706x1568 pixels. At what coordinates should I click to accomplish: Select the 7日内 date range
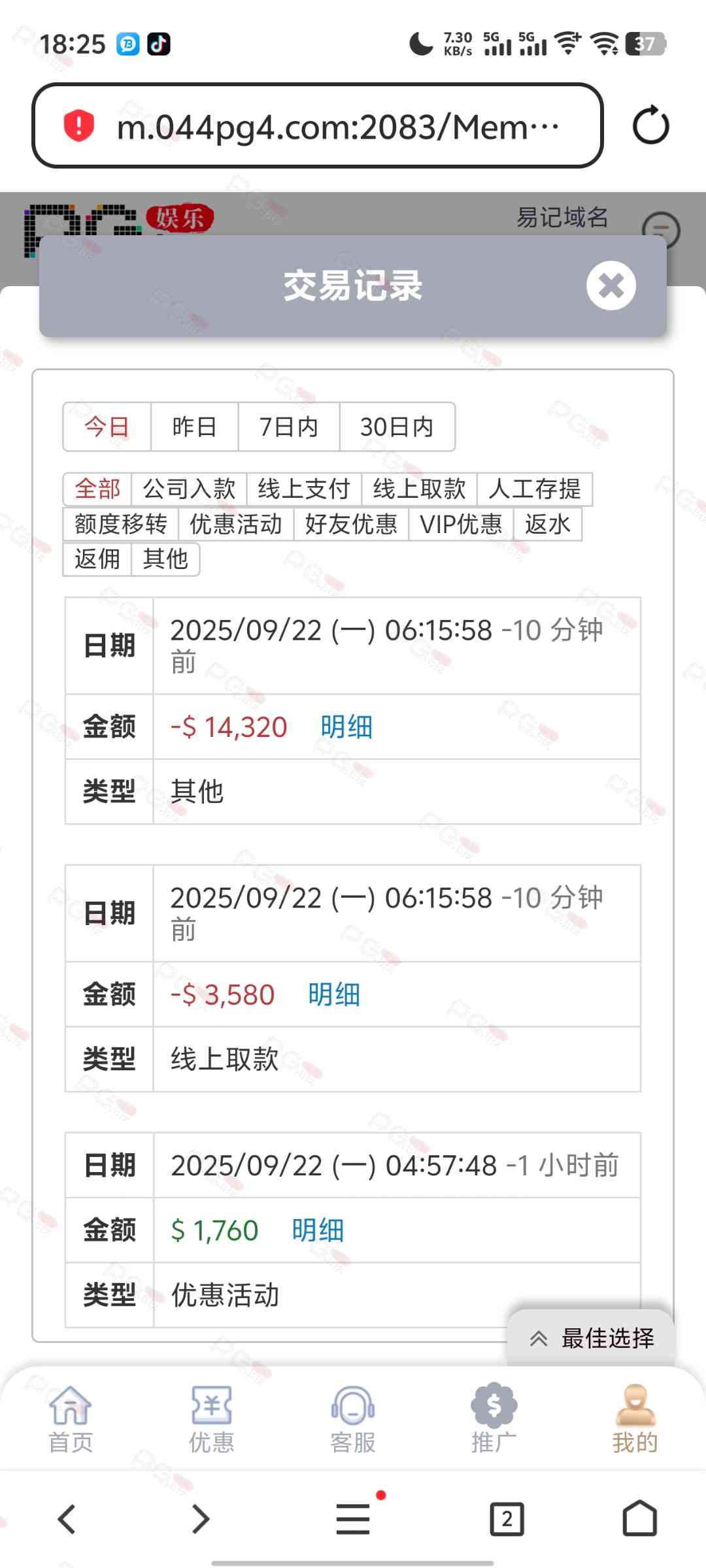(x=288, y=427)
